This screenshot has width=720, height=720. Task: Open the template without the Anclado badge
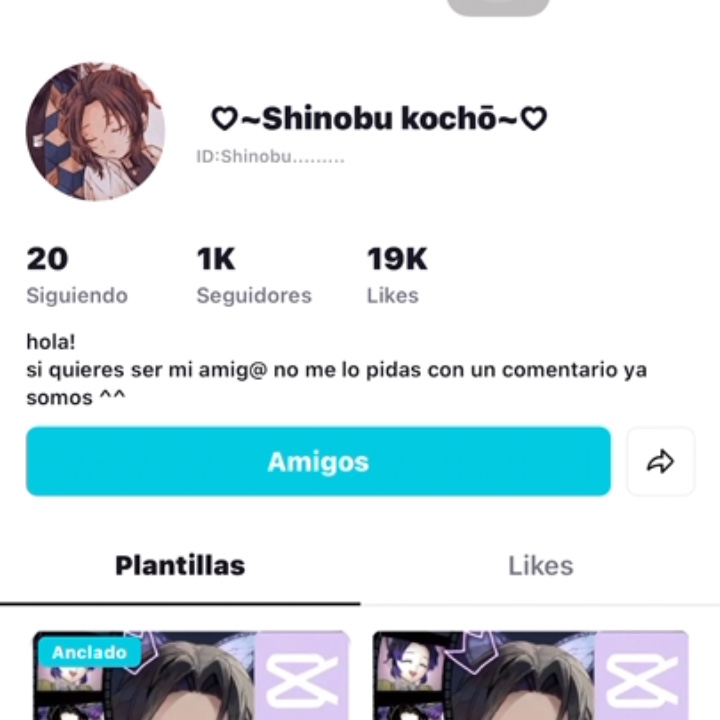pos(530,680)
